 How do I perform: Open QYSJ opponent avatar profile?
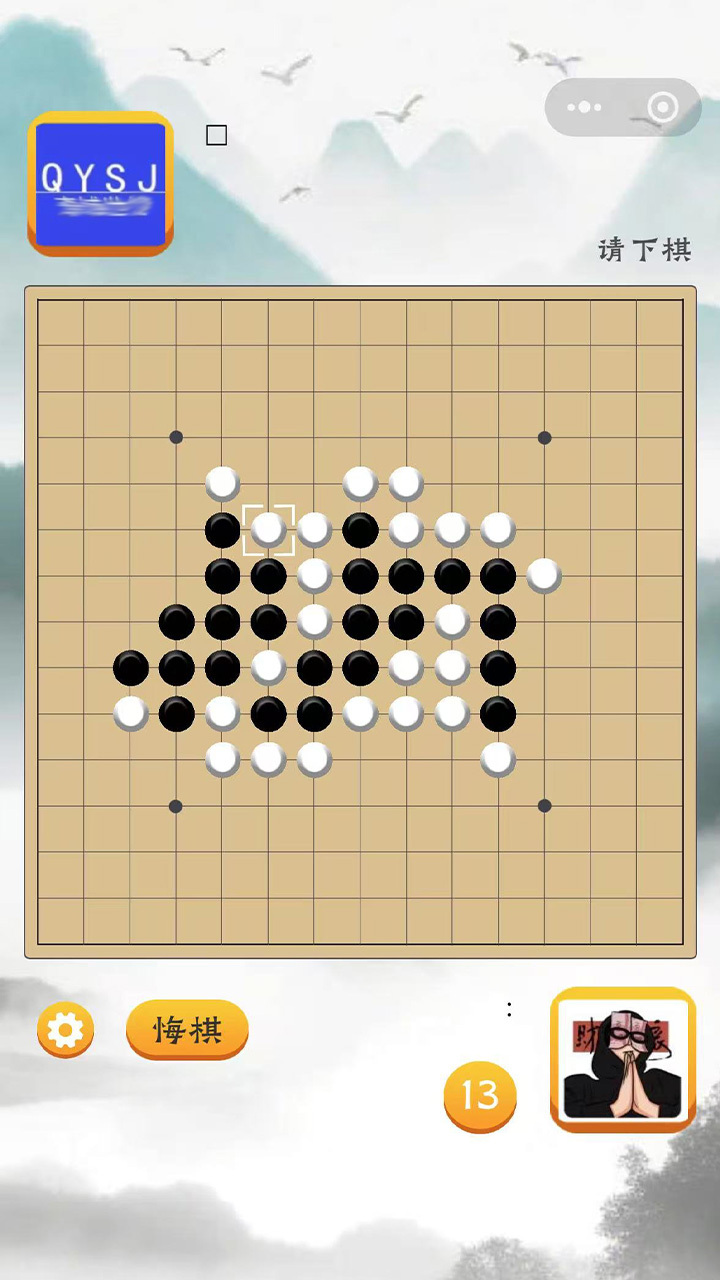[x=100, y=184]
